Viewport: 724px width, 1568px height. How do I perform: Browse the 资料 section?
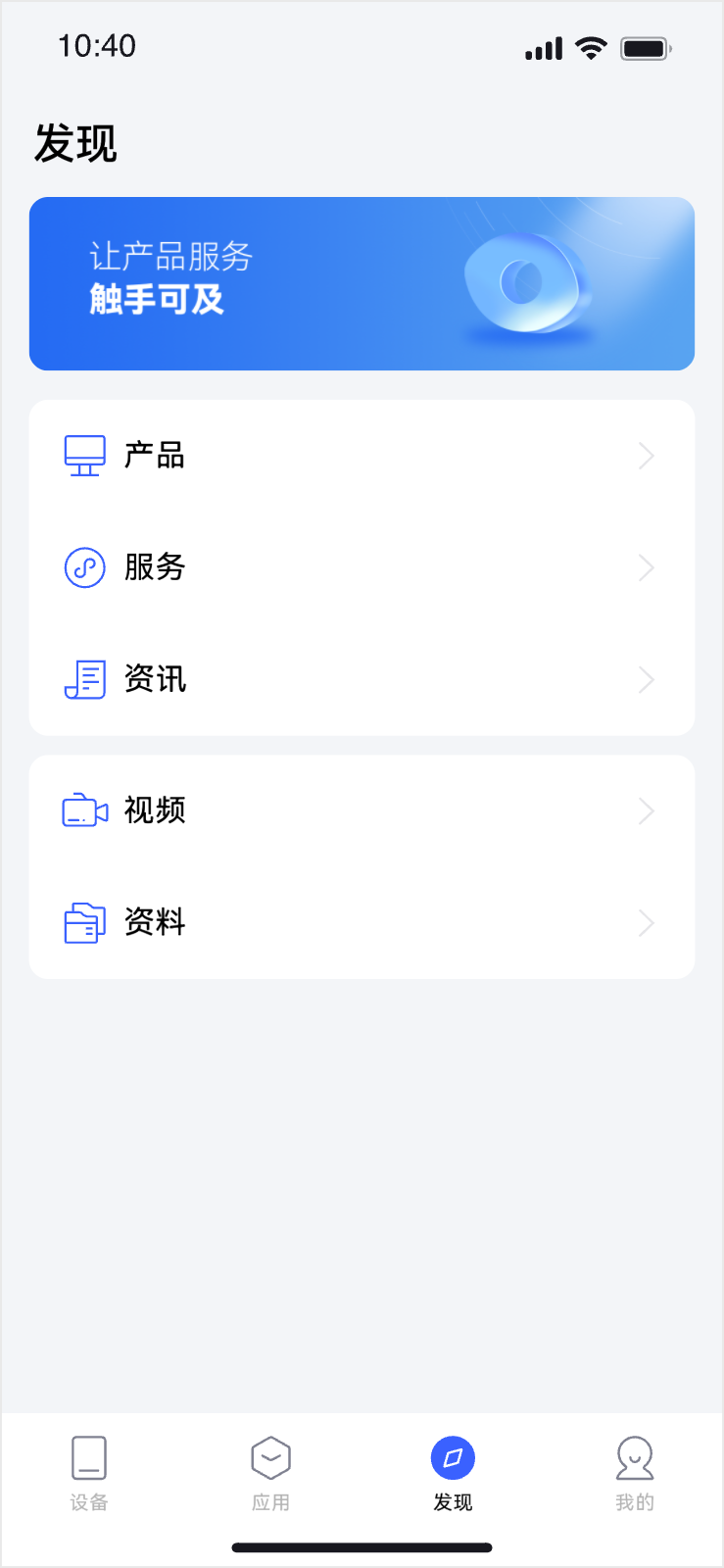click(x=362, y=922)
